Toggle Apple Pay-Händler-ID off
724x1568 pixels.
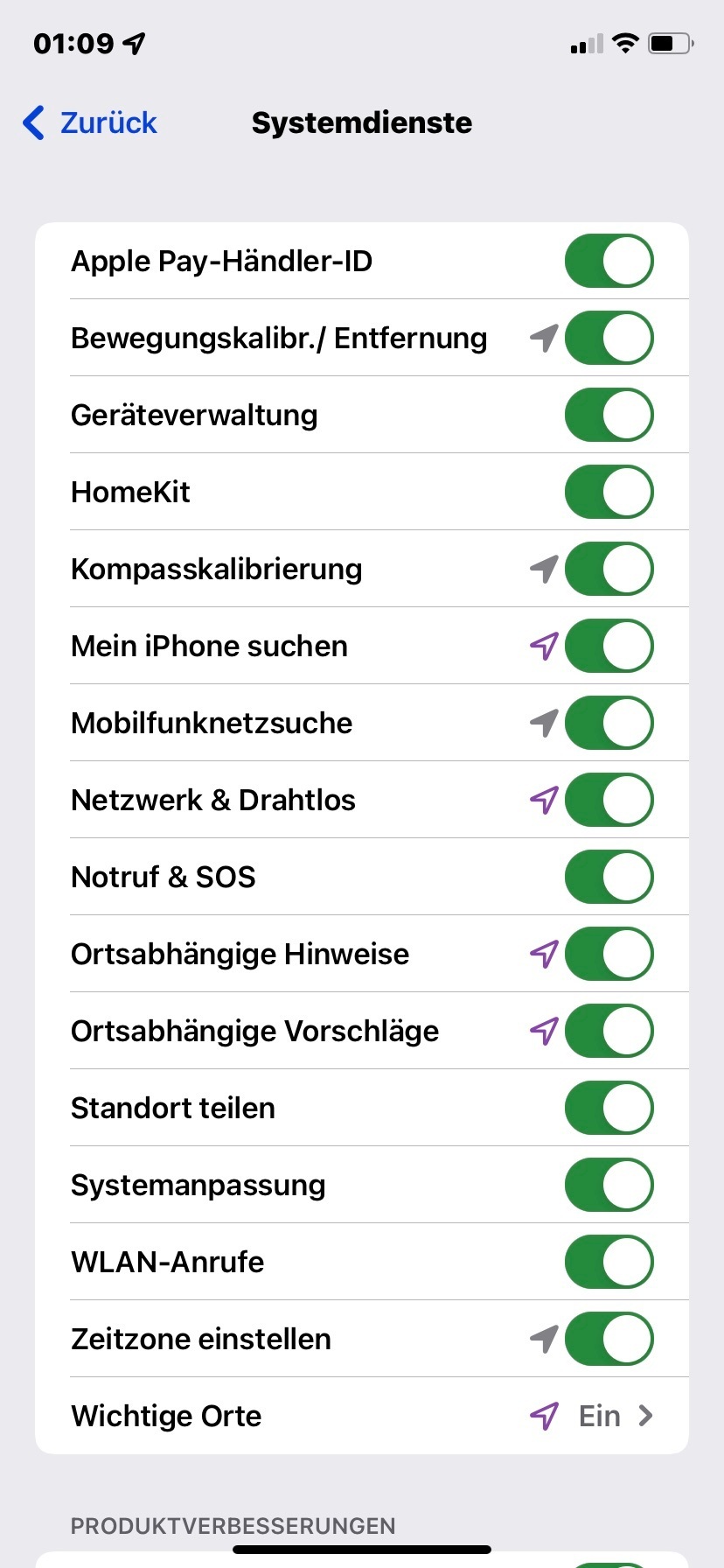609,261
